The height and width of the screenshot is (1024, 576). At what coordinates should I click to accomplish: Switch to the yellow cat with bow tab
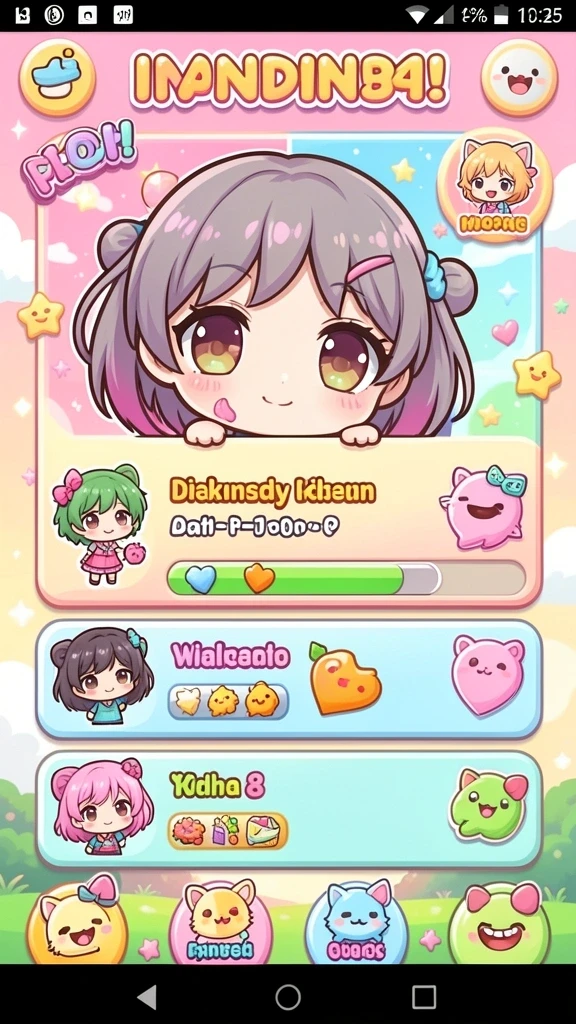(x=78, y=921)
